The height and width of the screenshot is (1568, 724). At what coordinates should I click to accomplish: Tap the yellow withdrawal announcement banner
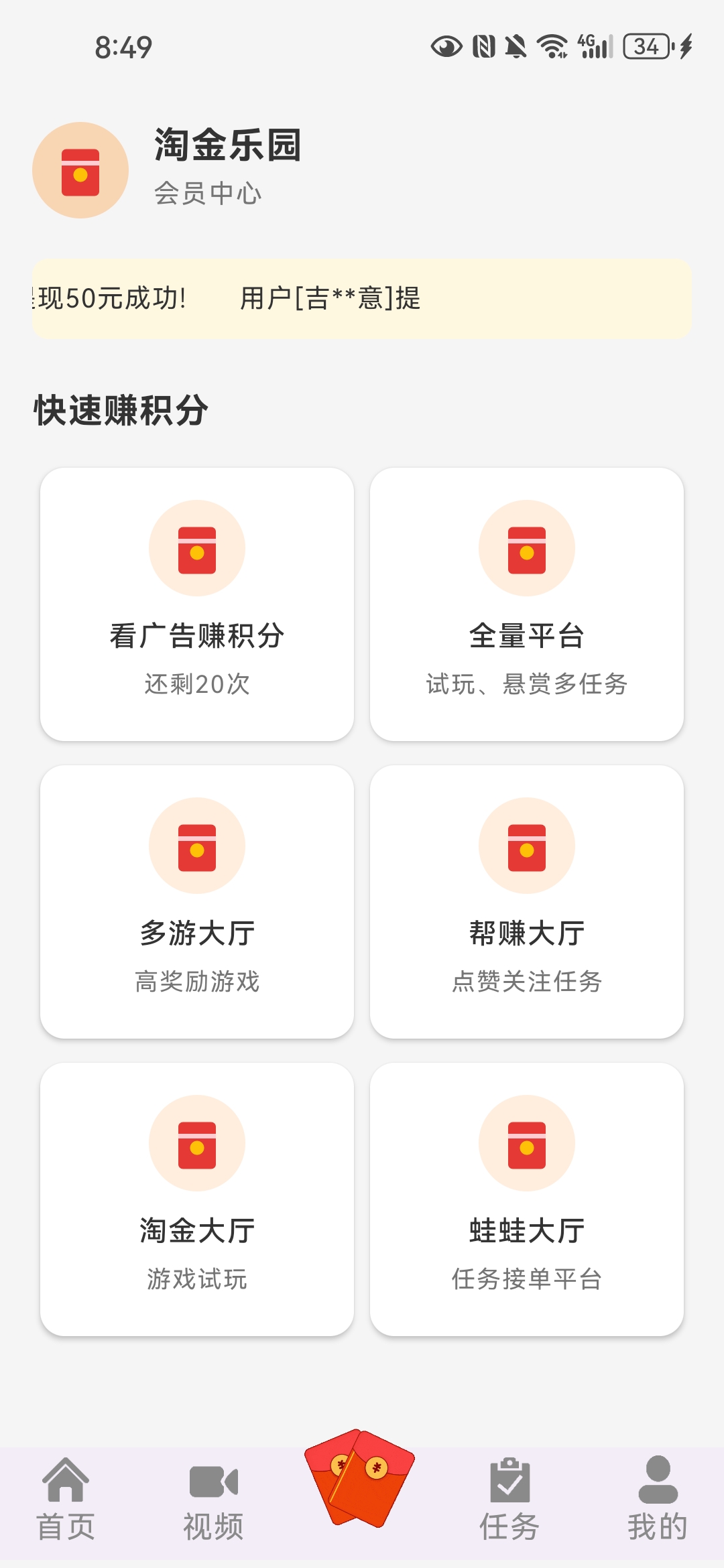361,297
